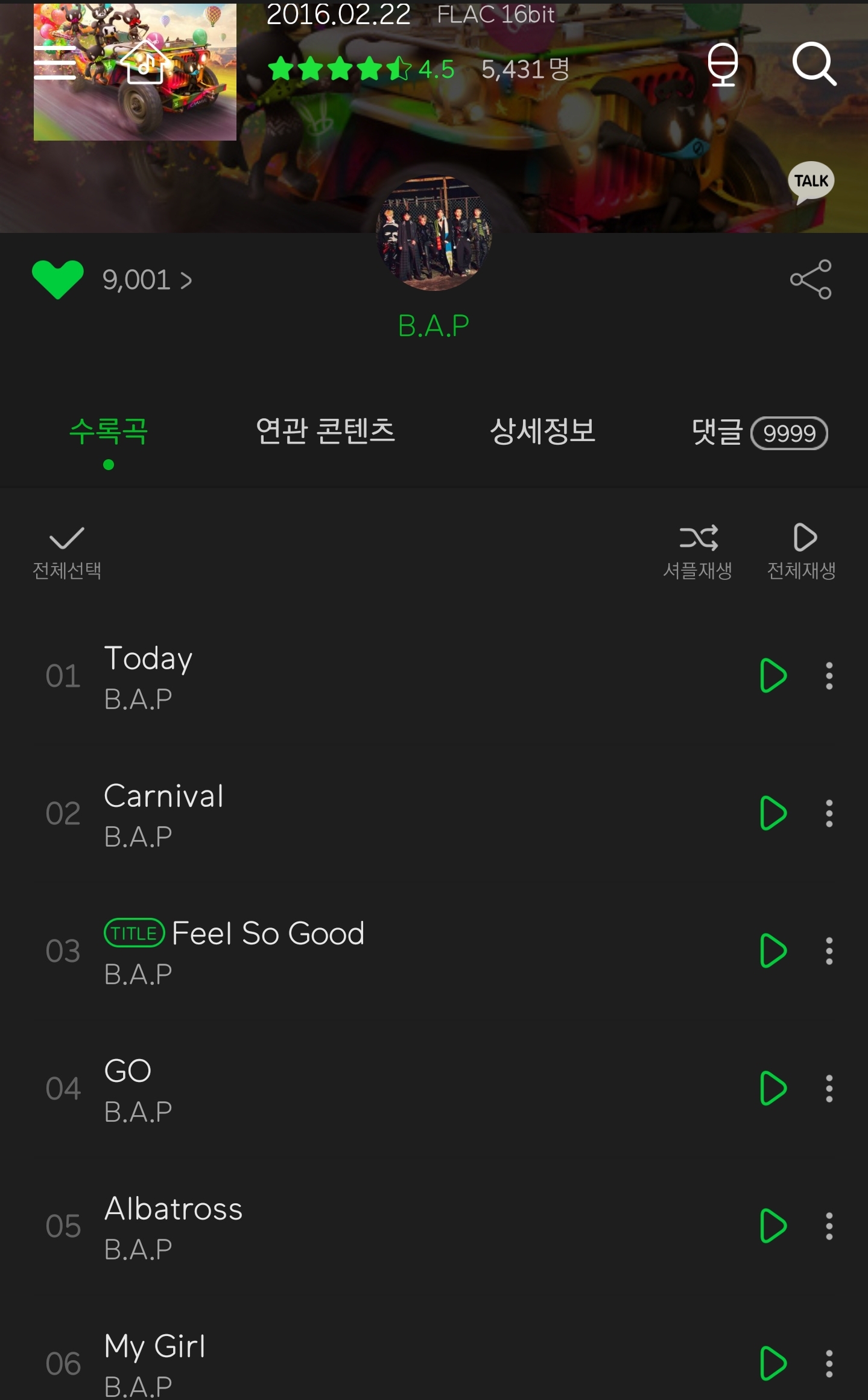Go to the music home icon

pos(145,63)
